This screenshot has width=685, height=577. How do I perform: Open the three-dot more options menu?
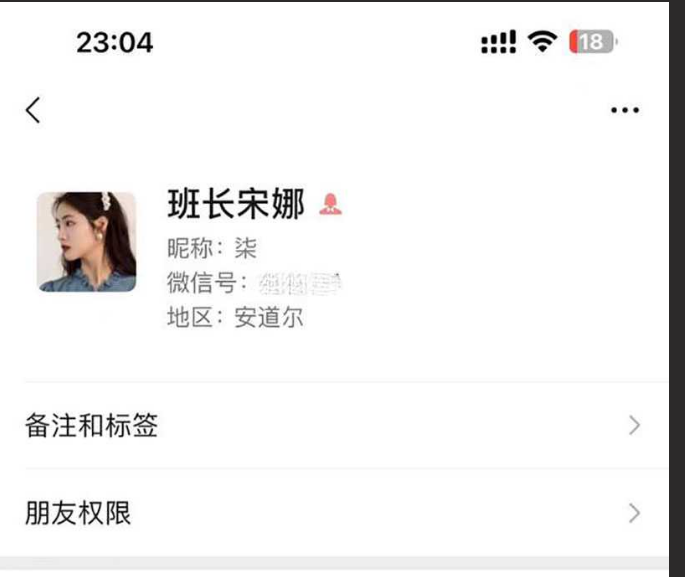click(624, 110)
